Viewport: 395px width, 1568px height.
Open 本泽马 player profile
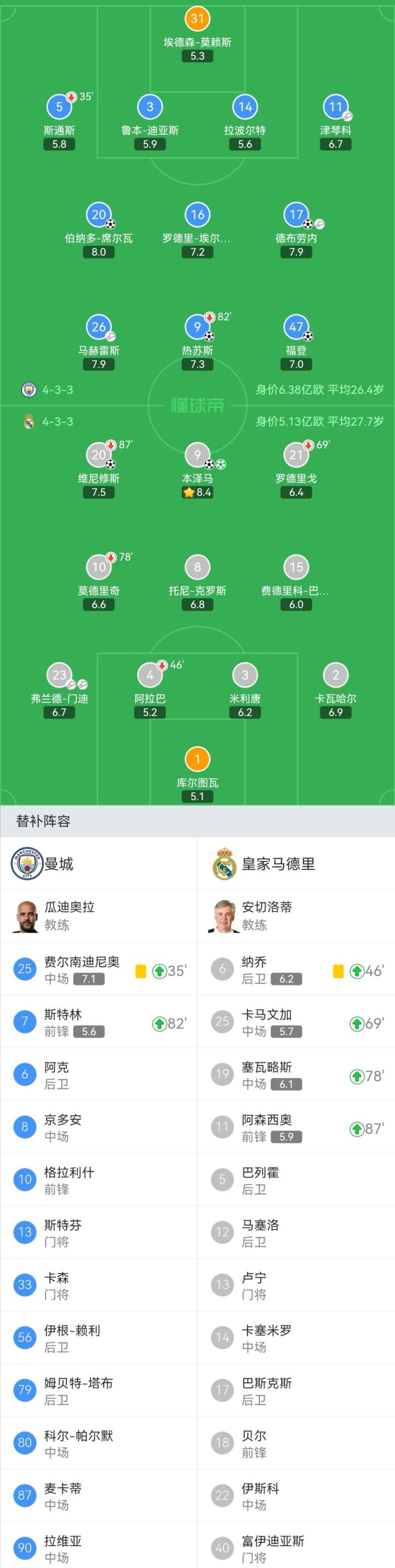(197, 455)
